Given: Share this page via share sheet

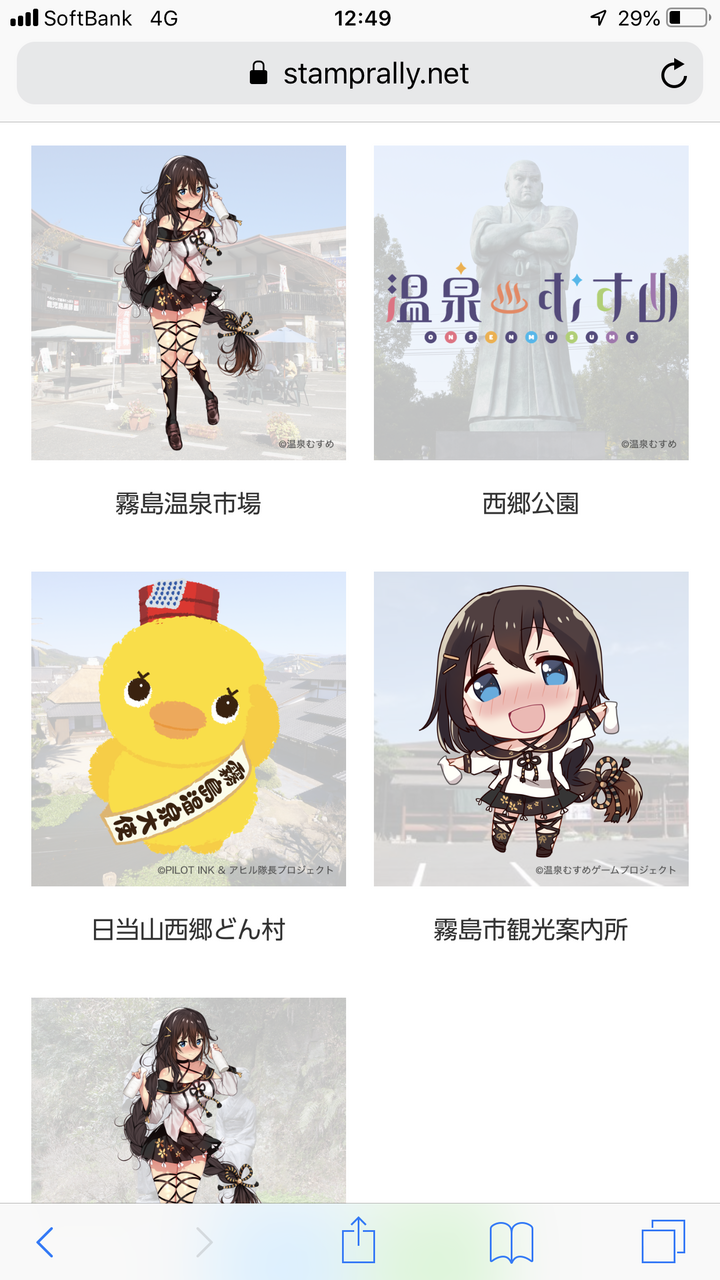Looking at the screenshot, I should [358, 1240].
